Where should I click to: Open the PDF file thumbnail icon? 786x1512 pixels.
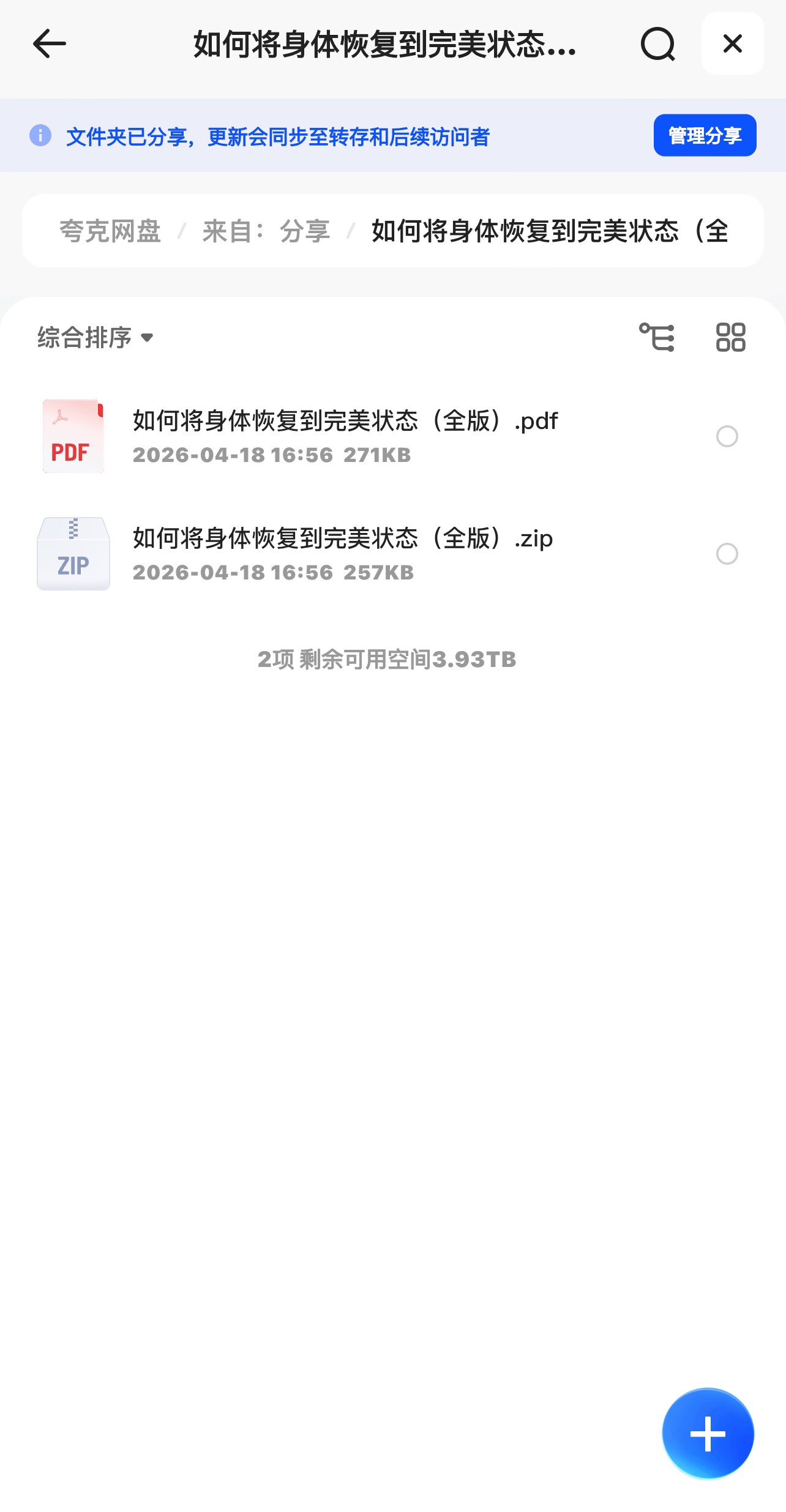point(73,436)
